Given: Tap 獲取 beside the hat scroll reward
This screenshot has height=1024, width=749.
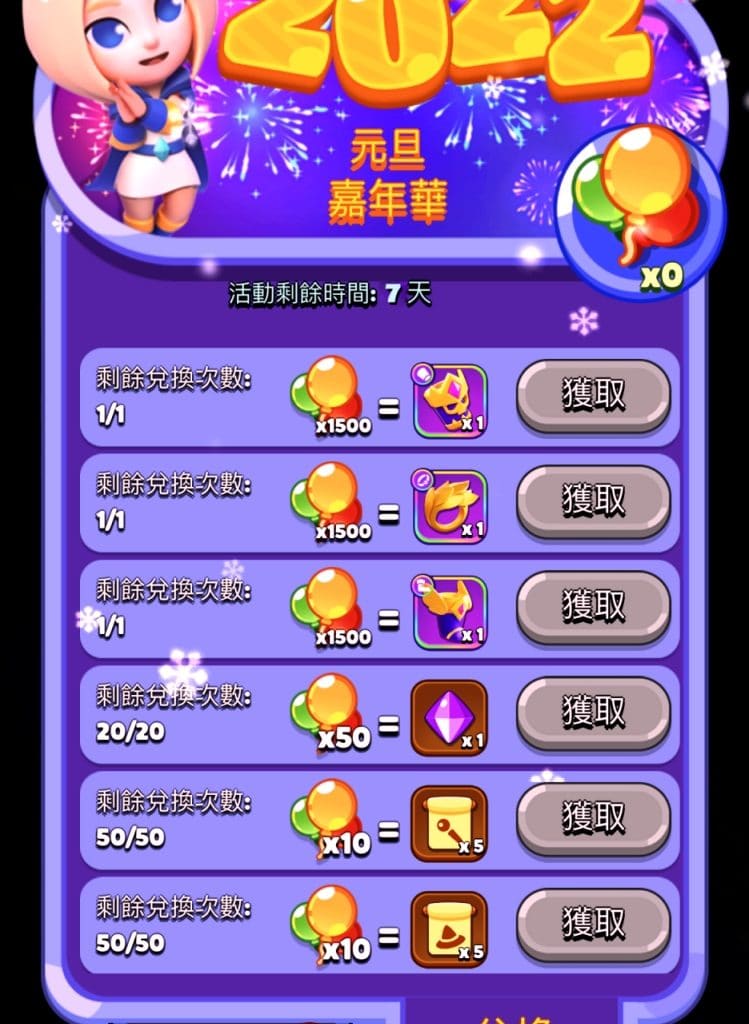Looking at the screenshot, I should pyautogui.click(x=593, y=925).
